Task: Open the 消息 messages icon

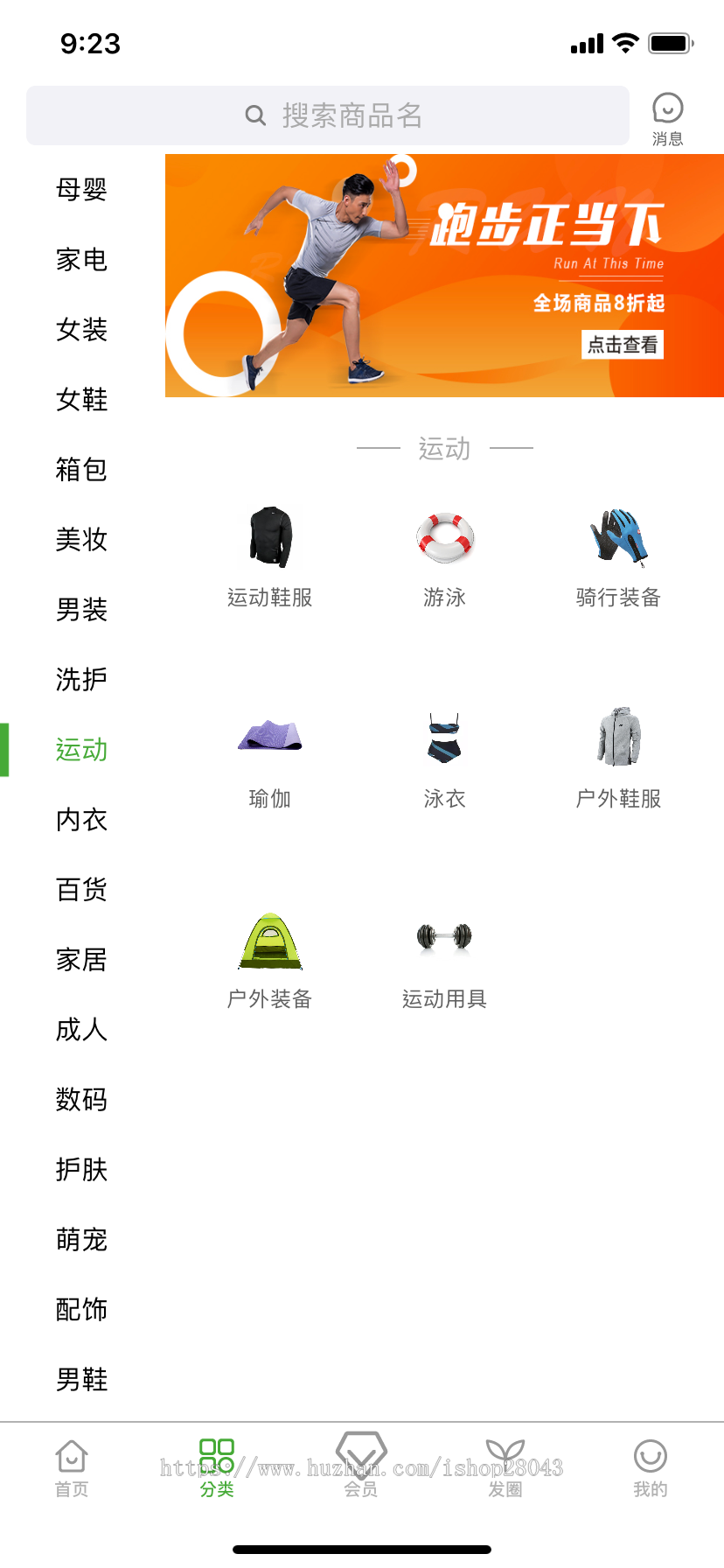Action: point(667,119)
